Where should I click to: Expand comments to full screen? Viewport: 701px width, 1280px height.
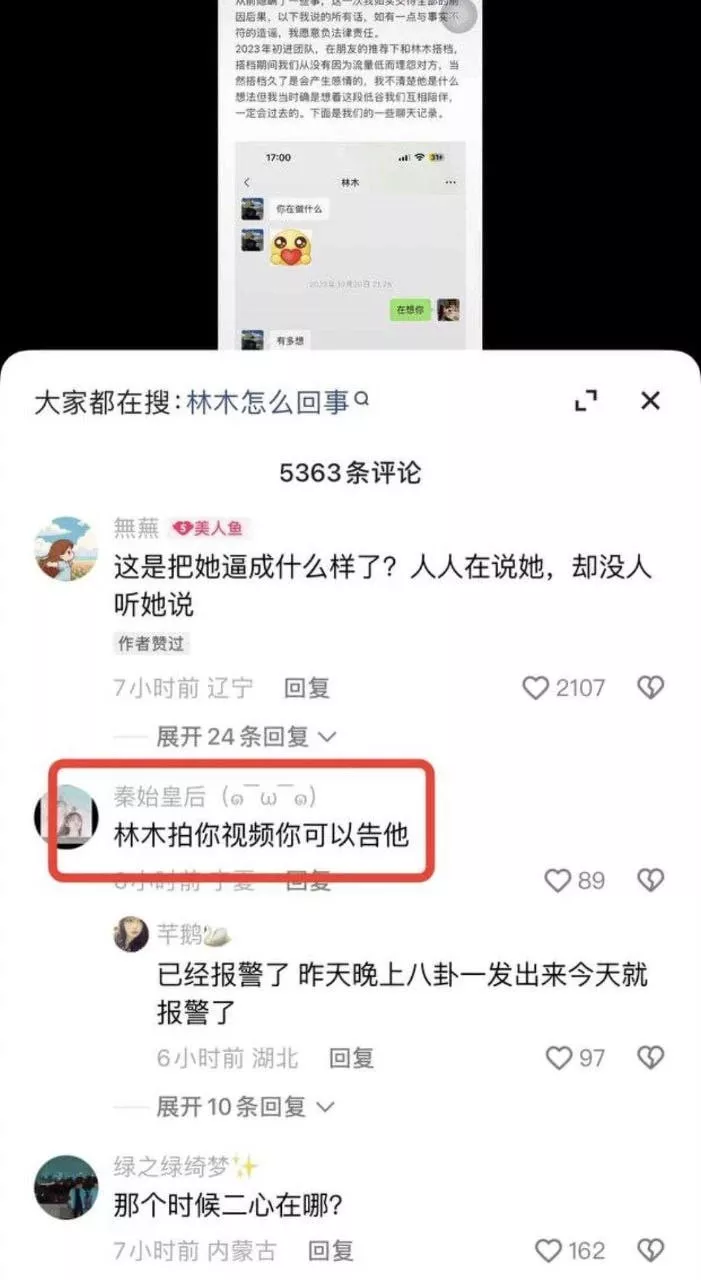pyautogui.click(x=586, y=401)
